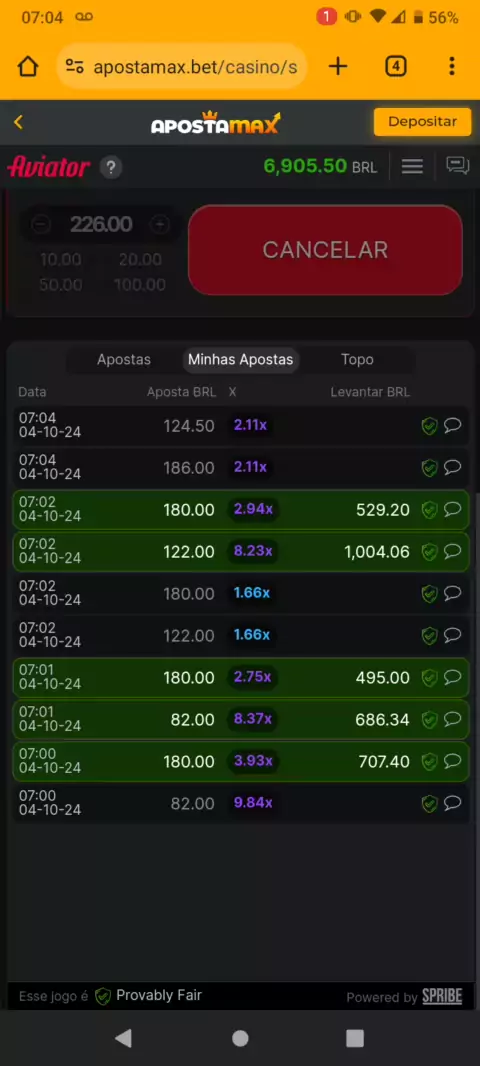Share the 686.34 win to chat
Viewport: 480px width, 1066px height.
[x=452, y=719]
